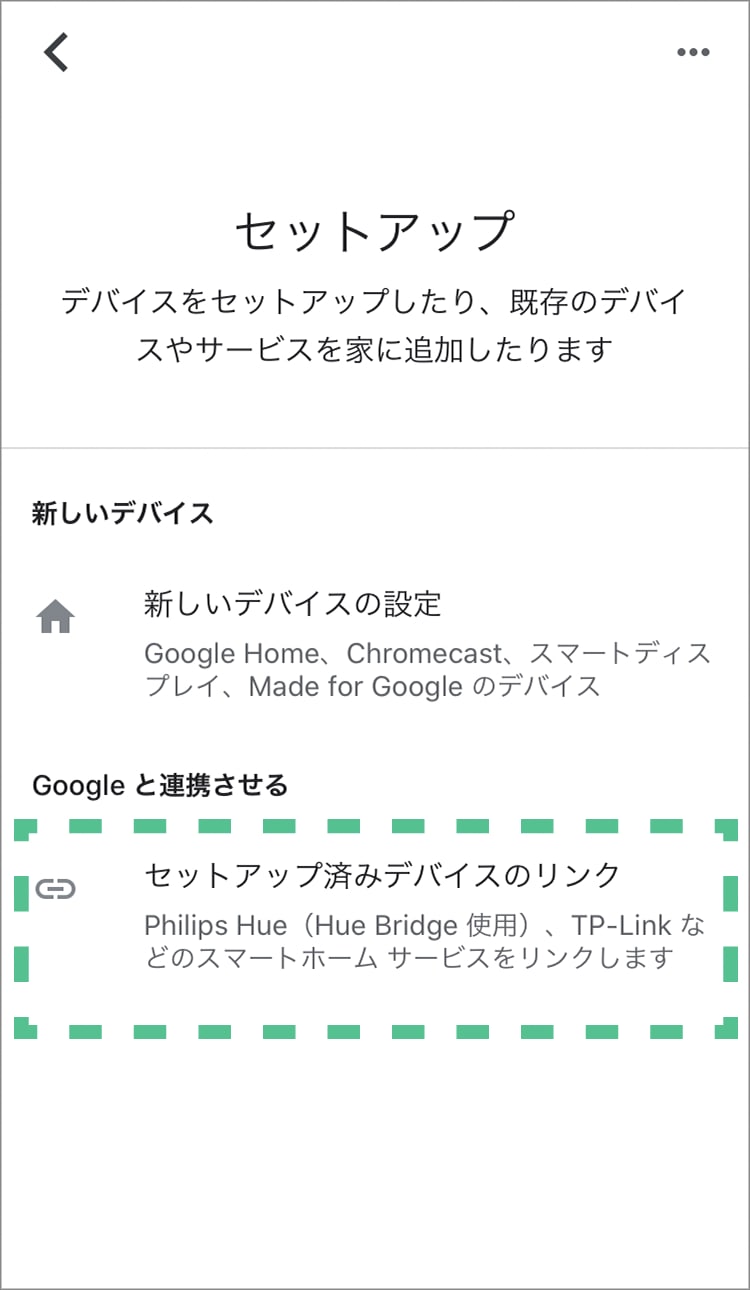750x1290 pixels.
Task: Open the three-dot overflow menu
Action: (x=693, y=53)
